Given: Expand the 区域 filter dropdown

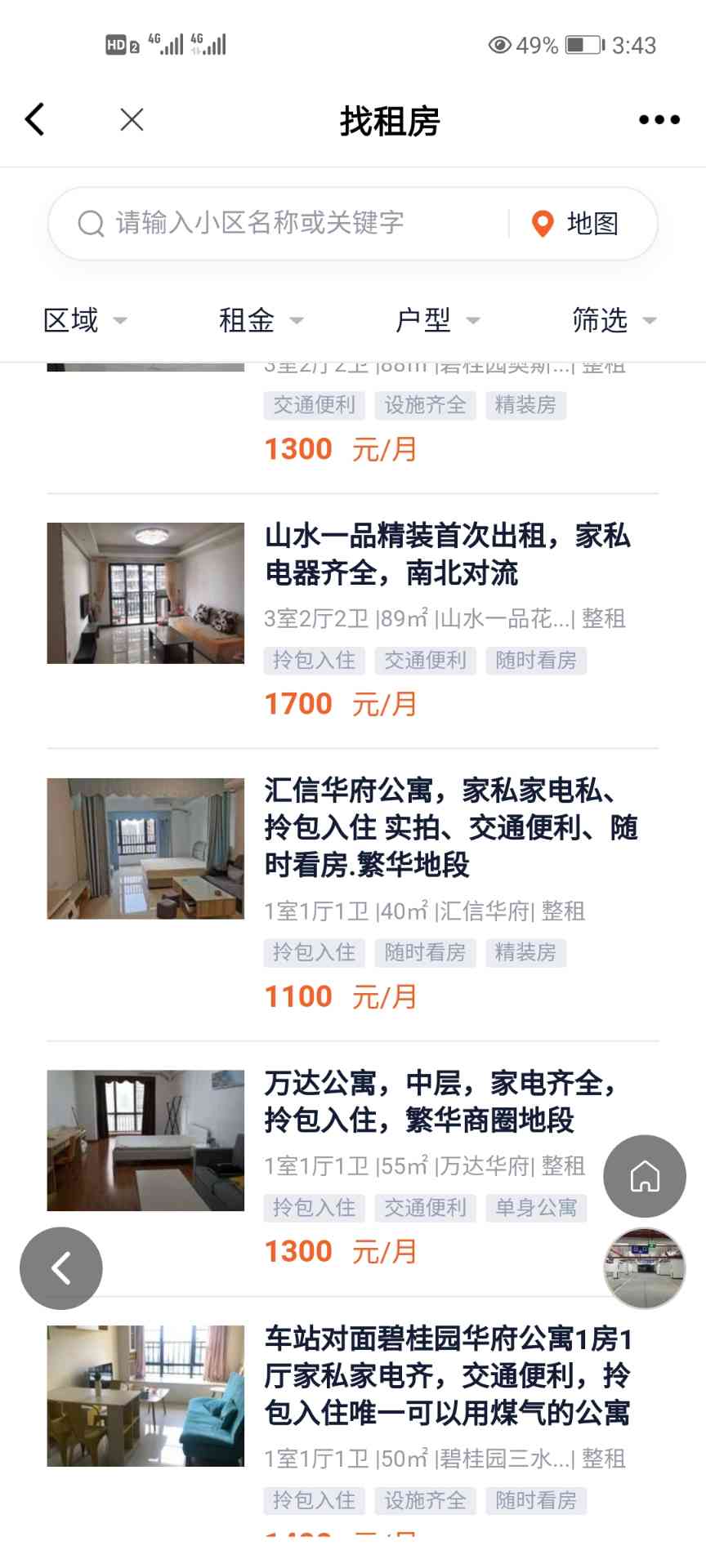Looking at the screenshot, I should (x=84, y=320).
